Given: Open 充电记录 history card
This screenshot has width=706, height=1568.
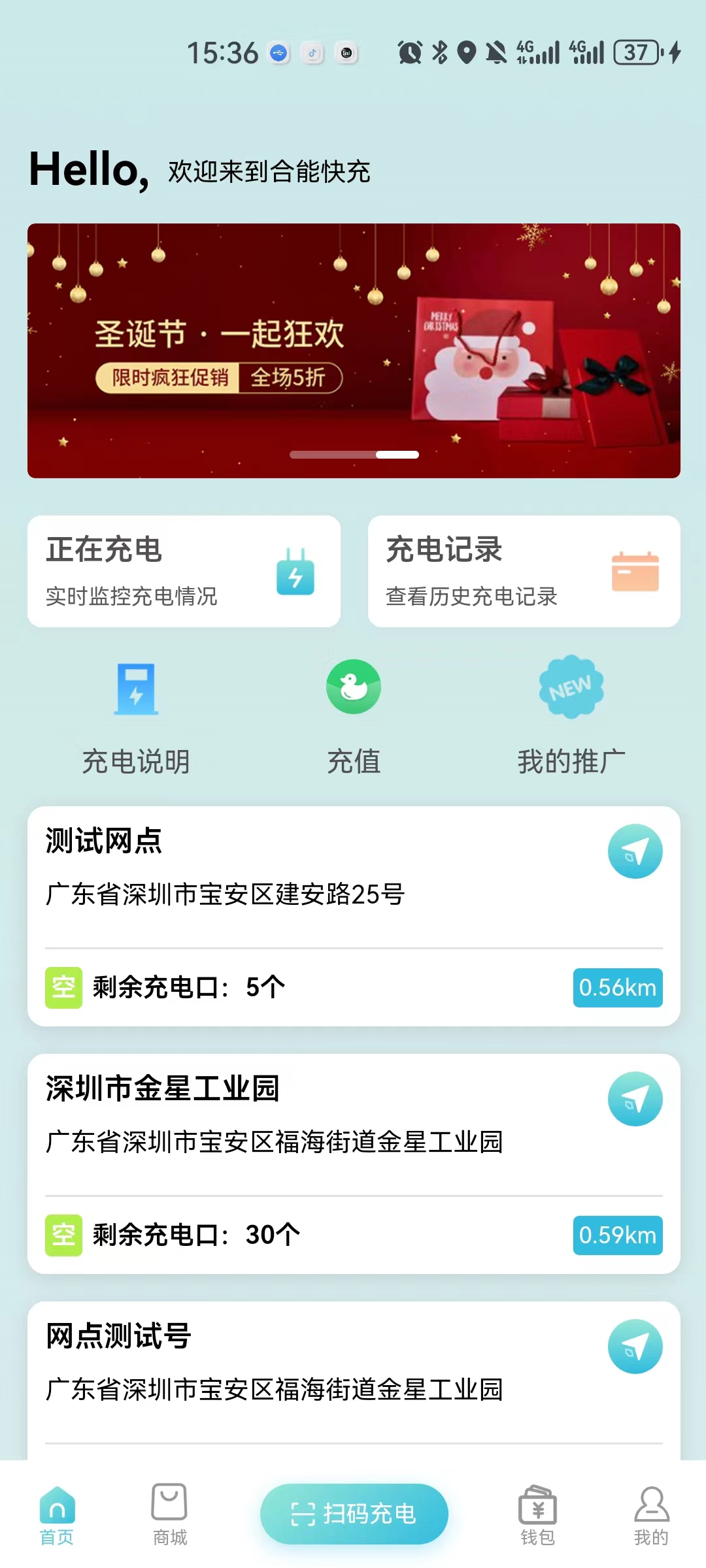Looking at the screenshot, I should [x=524, y=571].
